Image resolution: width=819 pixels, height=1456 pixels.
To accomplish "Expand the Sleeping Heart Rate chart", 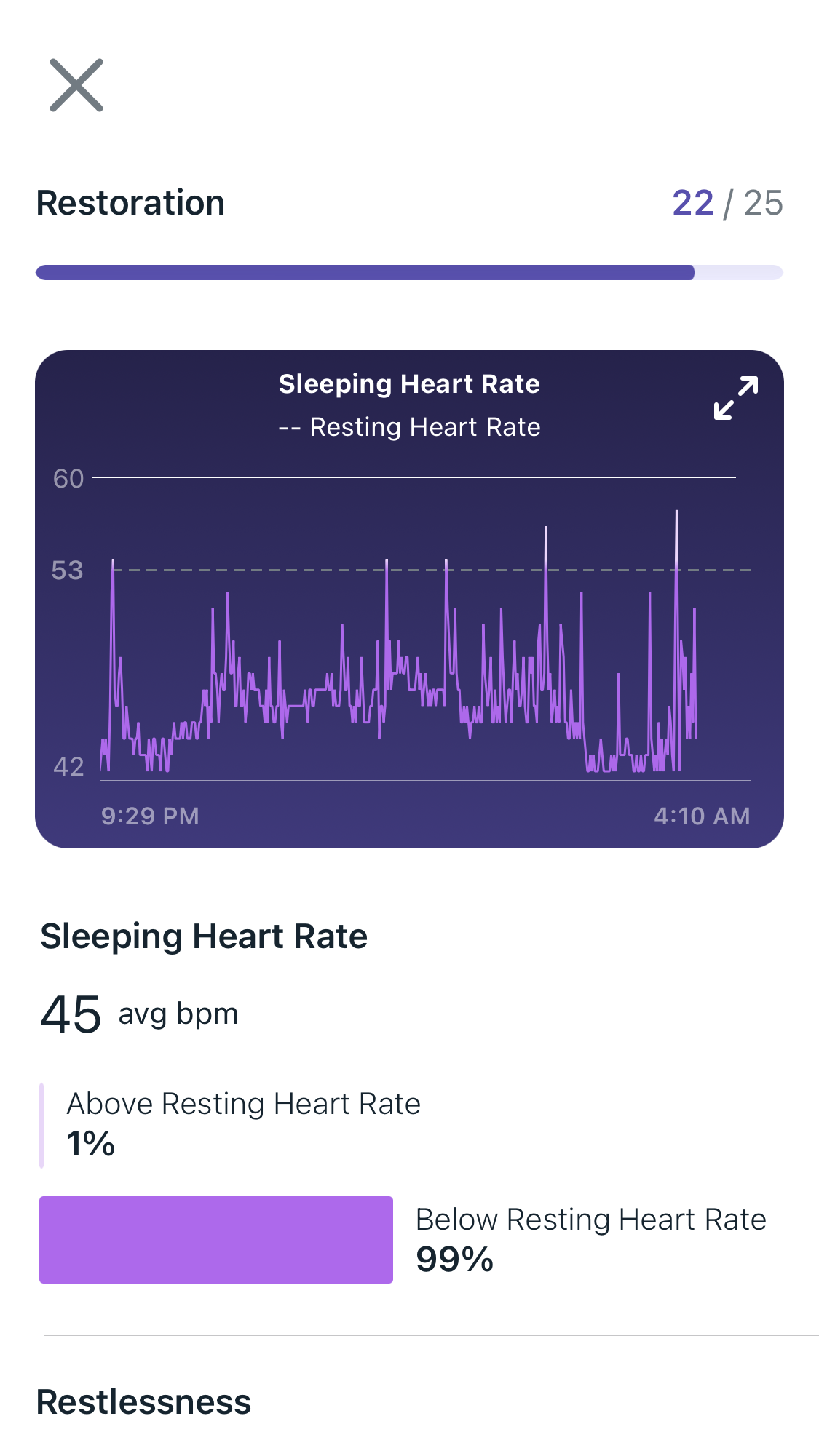I will pyautogui.click(x=736, y=398).
